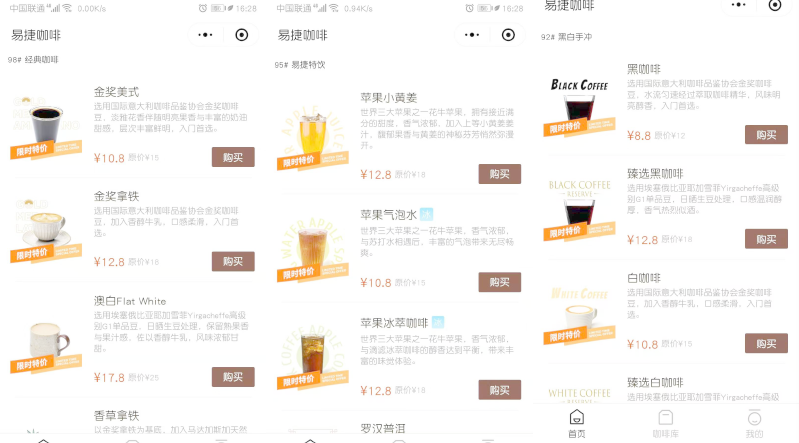Tap 购买 for 黑咖啡
799x443 pixels.
click(766, 134)
